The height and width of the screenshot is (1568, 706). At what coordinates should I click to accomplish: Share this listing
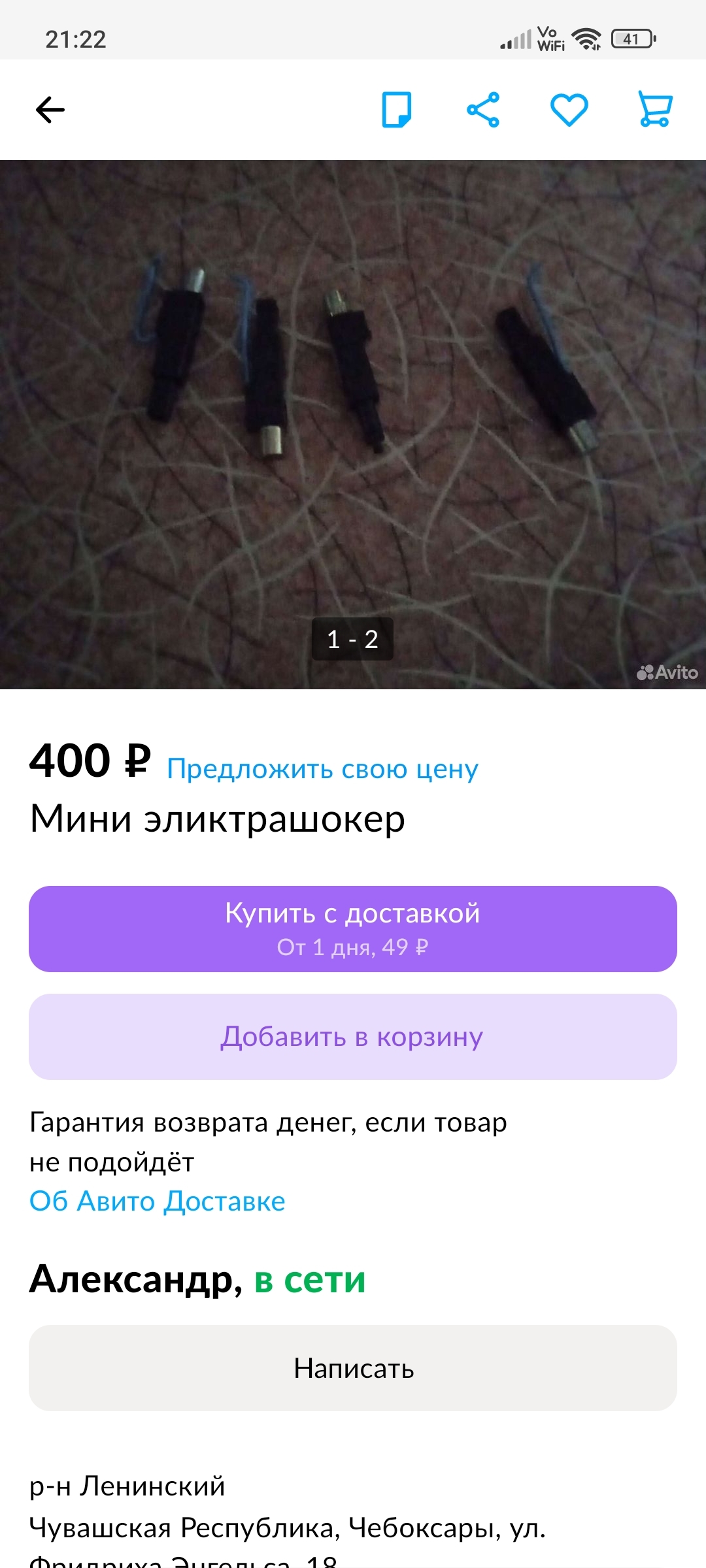point(483,110)
